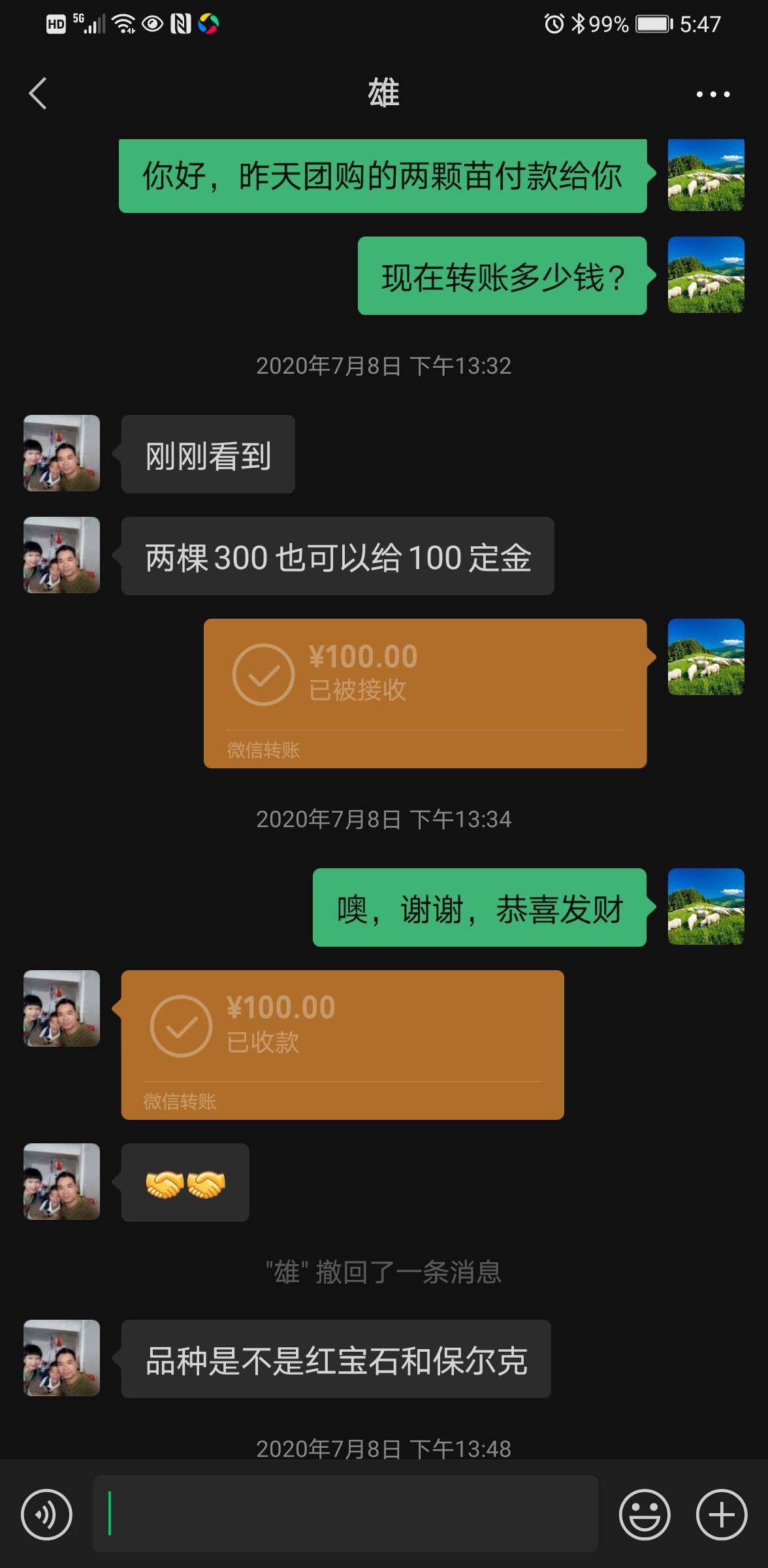Screen dimensions: 768x1568
Task: Open 雄's avatar beside 刚刚看到
Action: (62, 453)
